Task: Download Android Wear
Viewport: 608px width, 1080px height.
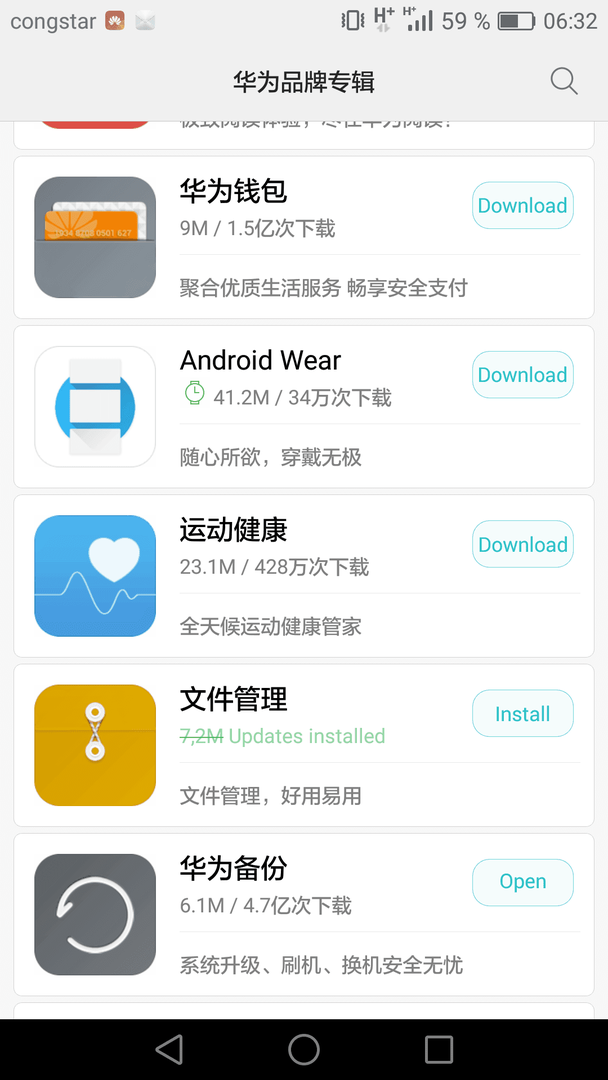Action: pyautogui.click(x=523, y=375)
